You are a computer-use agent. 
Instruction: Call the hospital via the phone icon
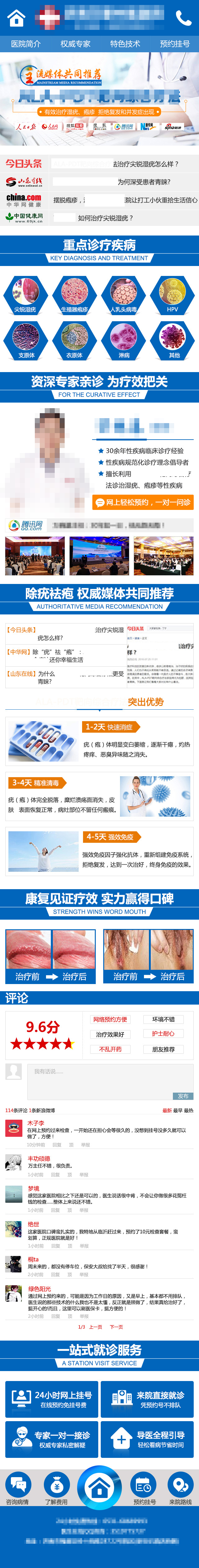coord(183,18)
